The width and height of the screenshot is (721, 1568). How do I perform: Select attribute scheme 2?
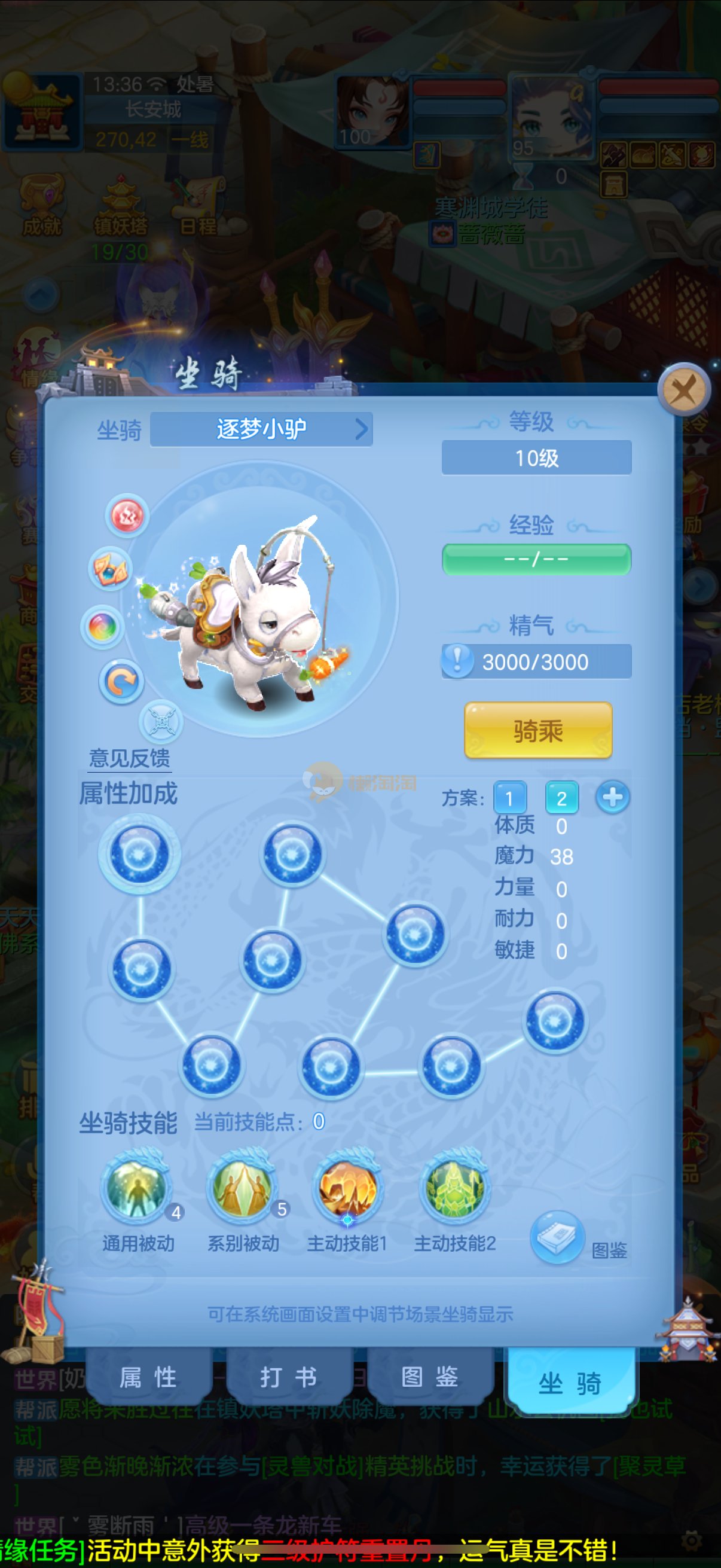click(x=561, y=798)
